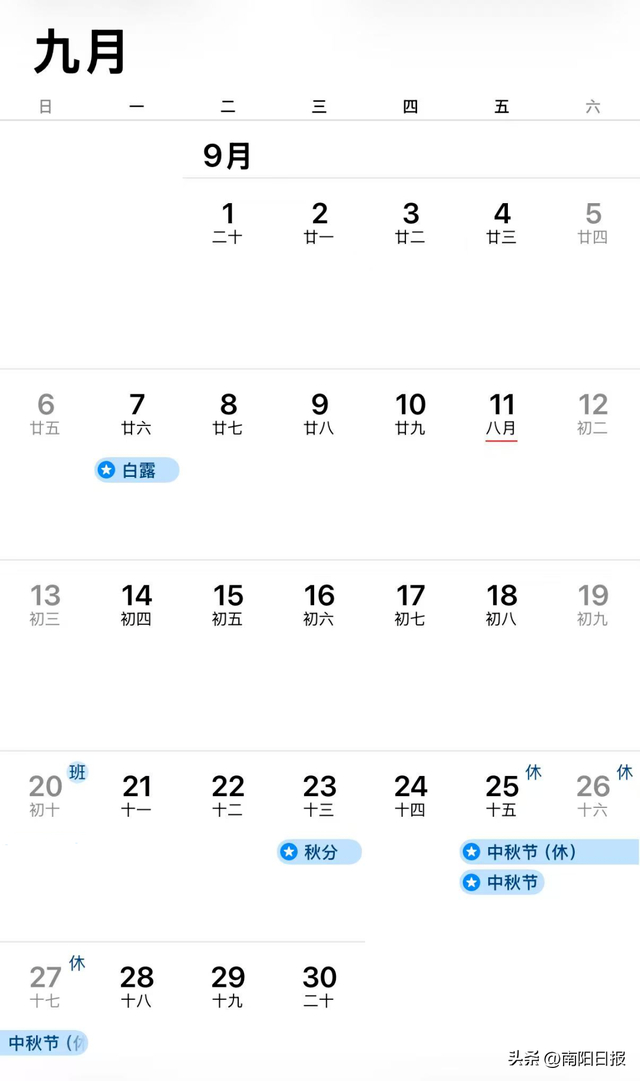This screenshot has height=1081, width=640.
Task: Select September 30 date cell
Action: pos(319,986)
